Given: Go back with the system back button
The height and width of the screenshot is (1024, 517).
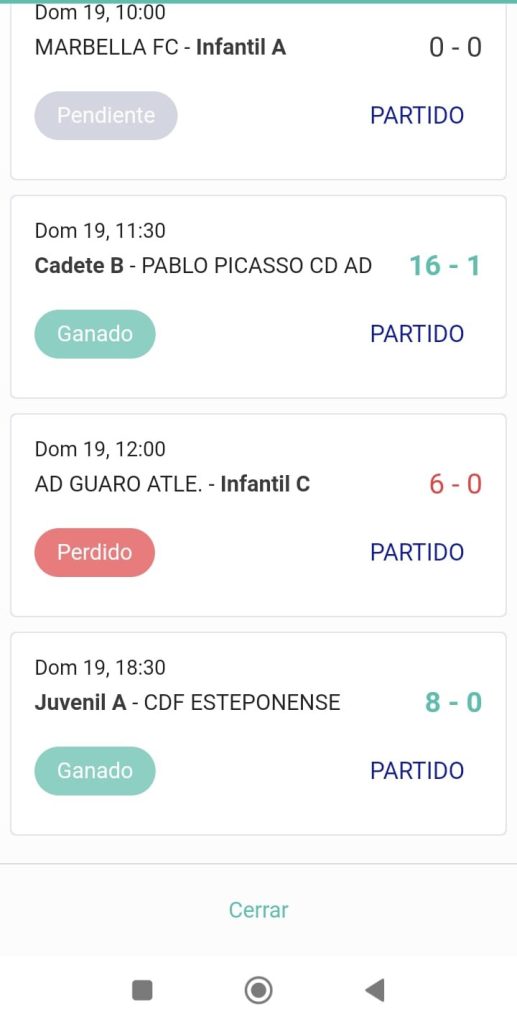Looking at the screenshot, I should 375,990.
